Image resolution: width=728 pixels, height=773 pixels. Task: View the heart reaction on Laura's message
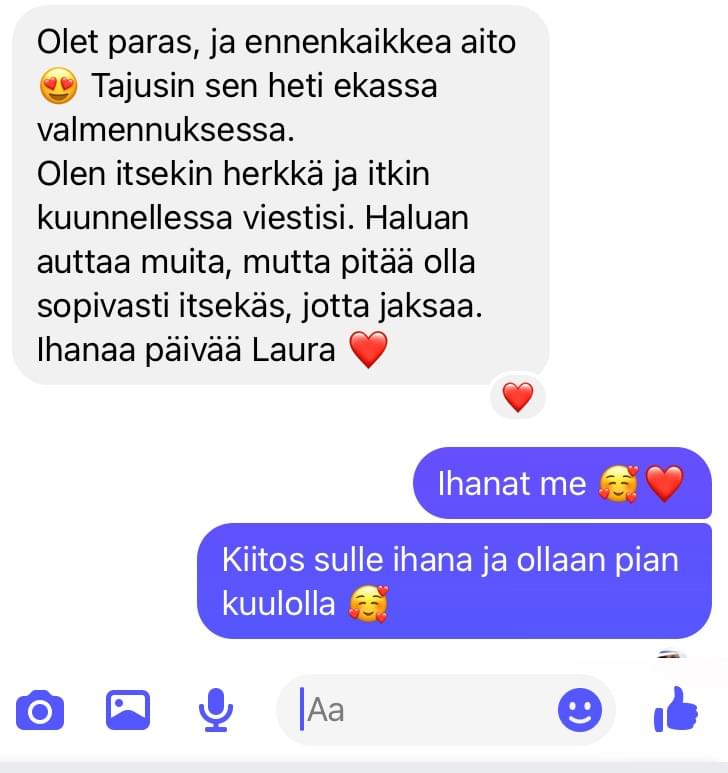pos(517,398)
